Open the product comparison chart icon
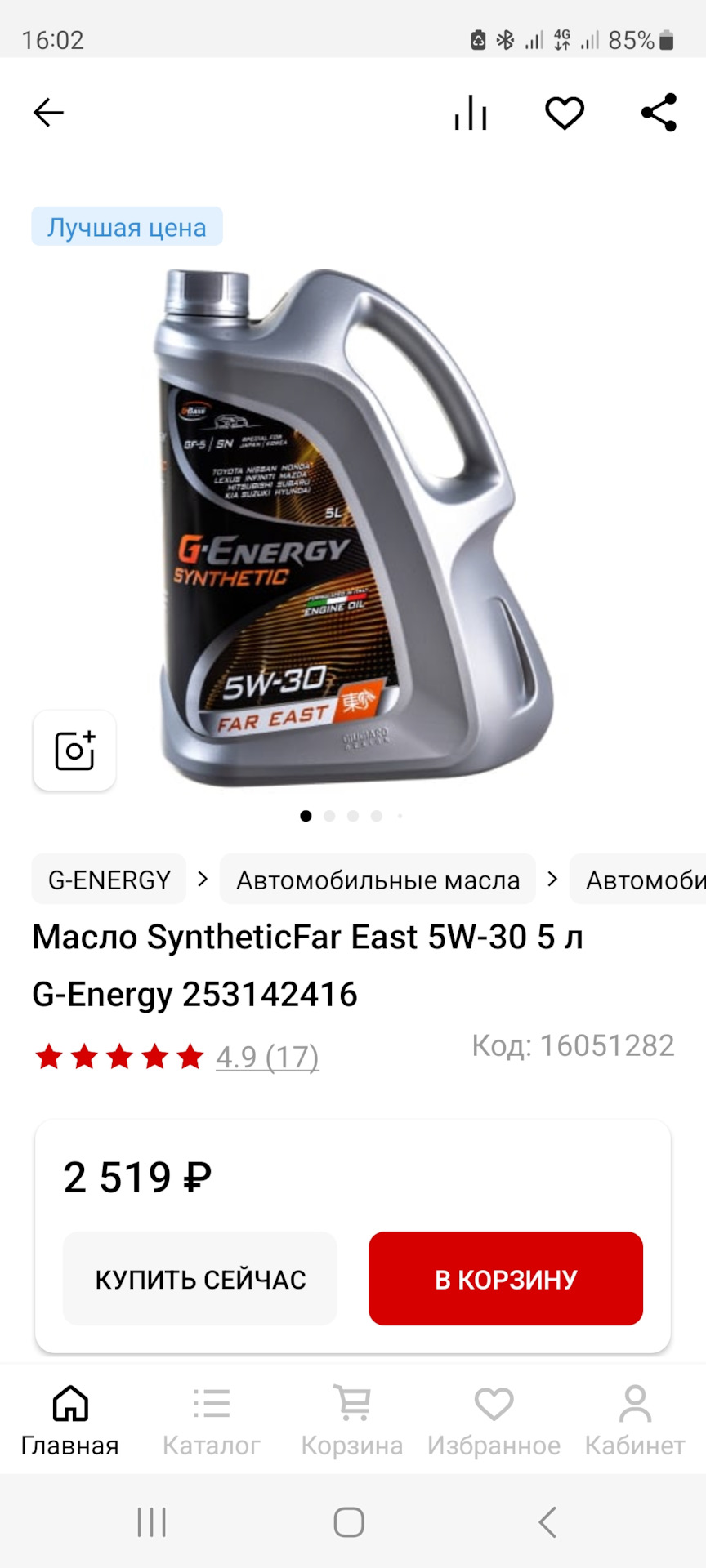Viewport: 706px width, 1568px height. pyautogui.click(x=471, y=113)
